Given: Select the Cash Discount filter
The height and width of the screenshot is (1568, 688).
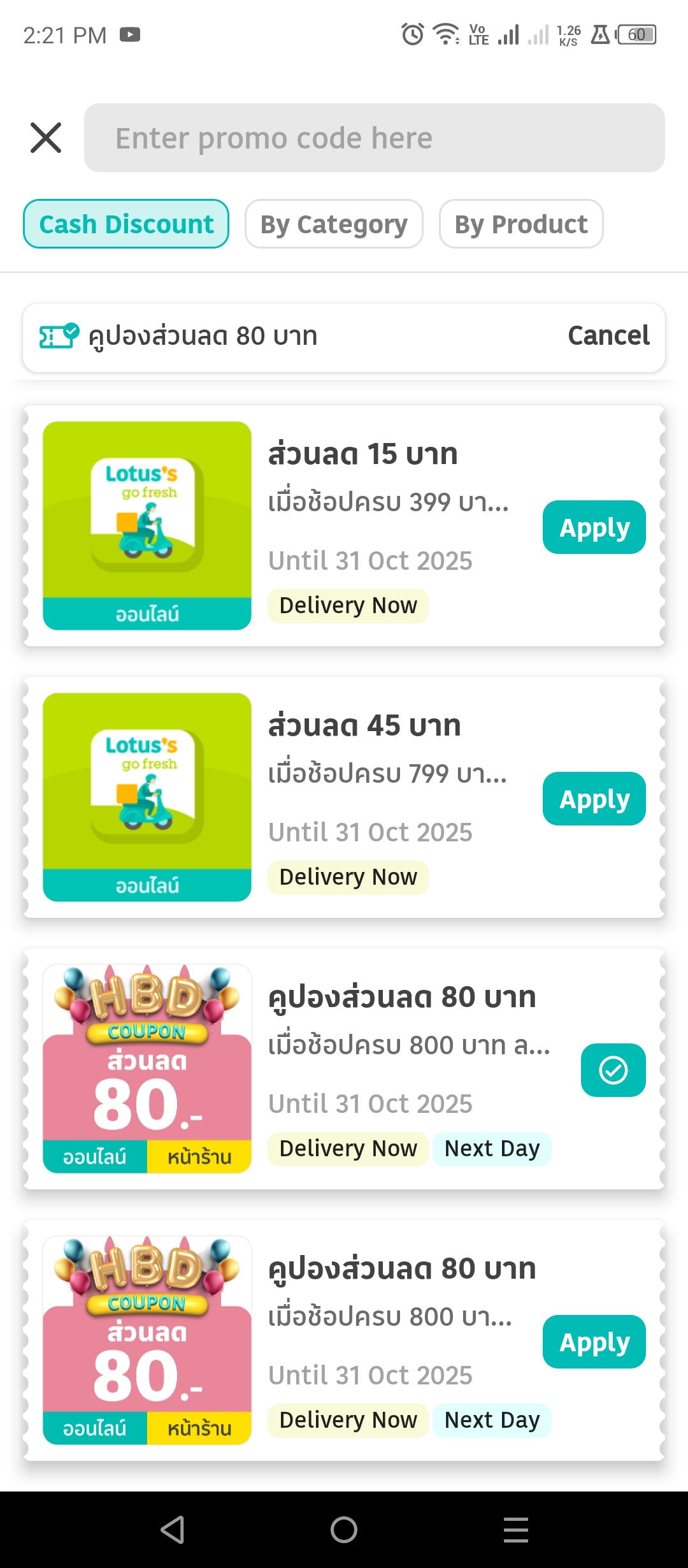Looking at the screenshot, I should pyautogui.click(x=126, y=224).
